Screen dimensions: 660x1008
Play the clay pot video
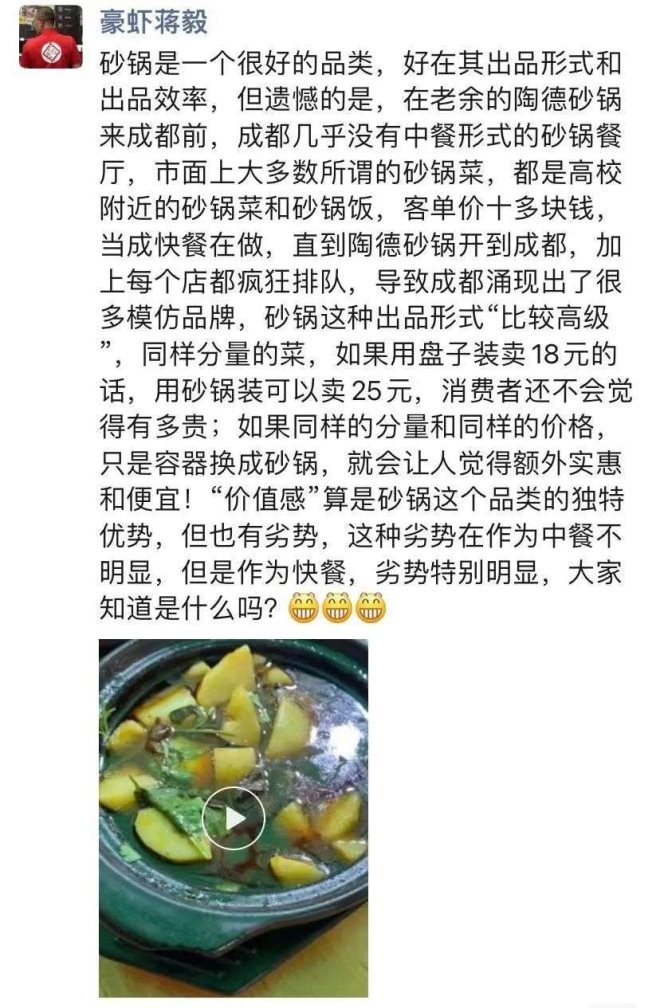[x=233, y=819]
